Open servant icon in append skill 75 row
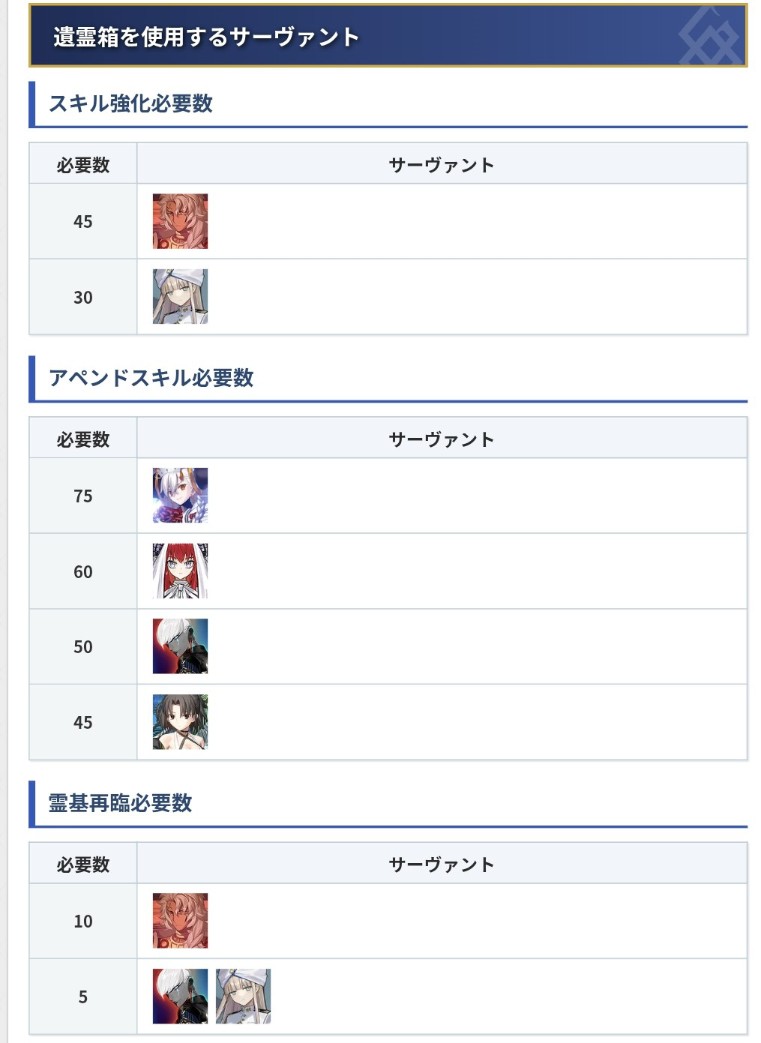 180,496
